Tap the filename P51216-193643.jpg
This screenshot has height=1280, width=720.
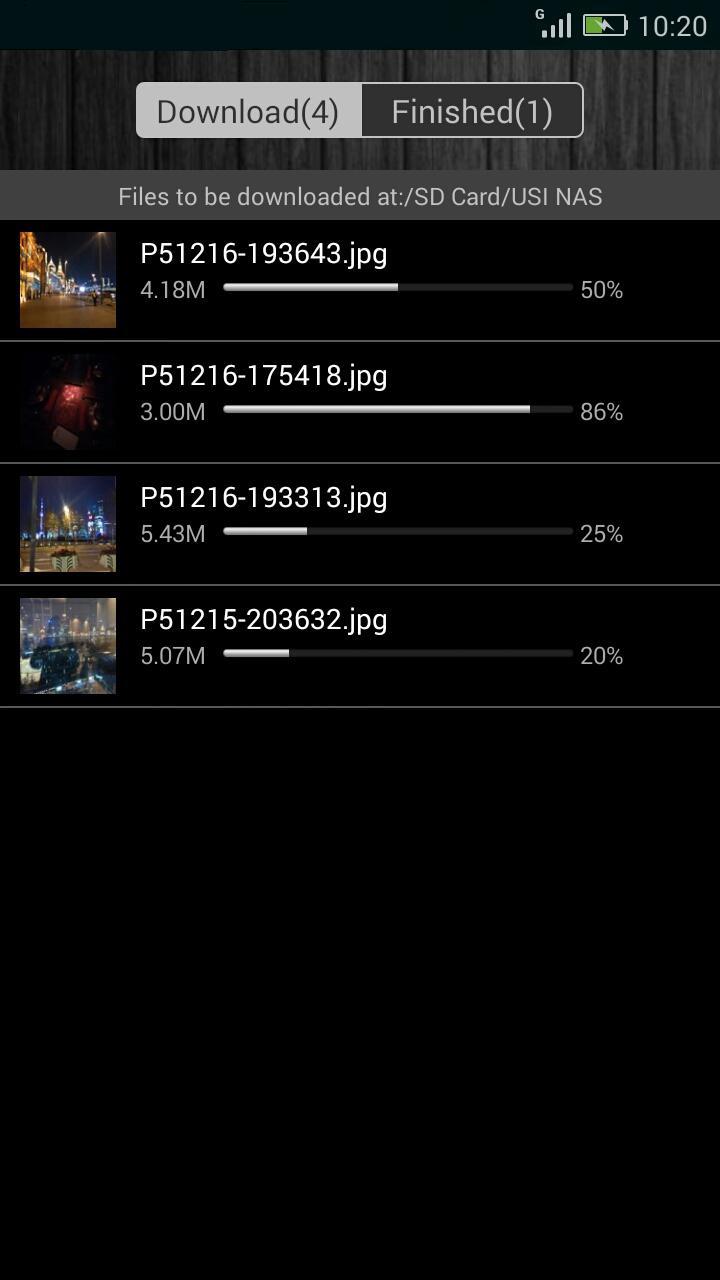(263, 254)
